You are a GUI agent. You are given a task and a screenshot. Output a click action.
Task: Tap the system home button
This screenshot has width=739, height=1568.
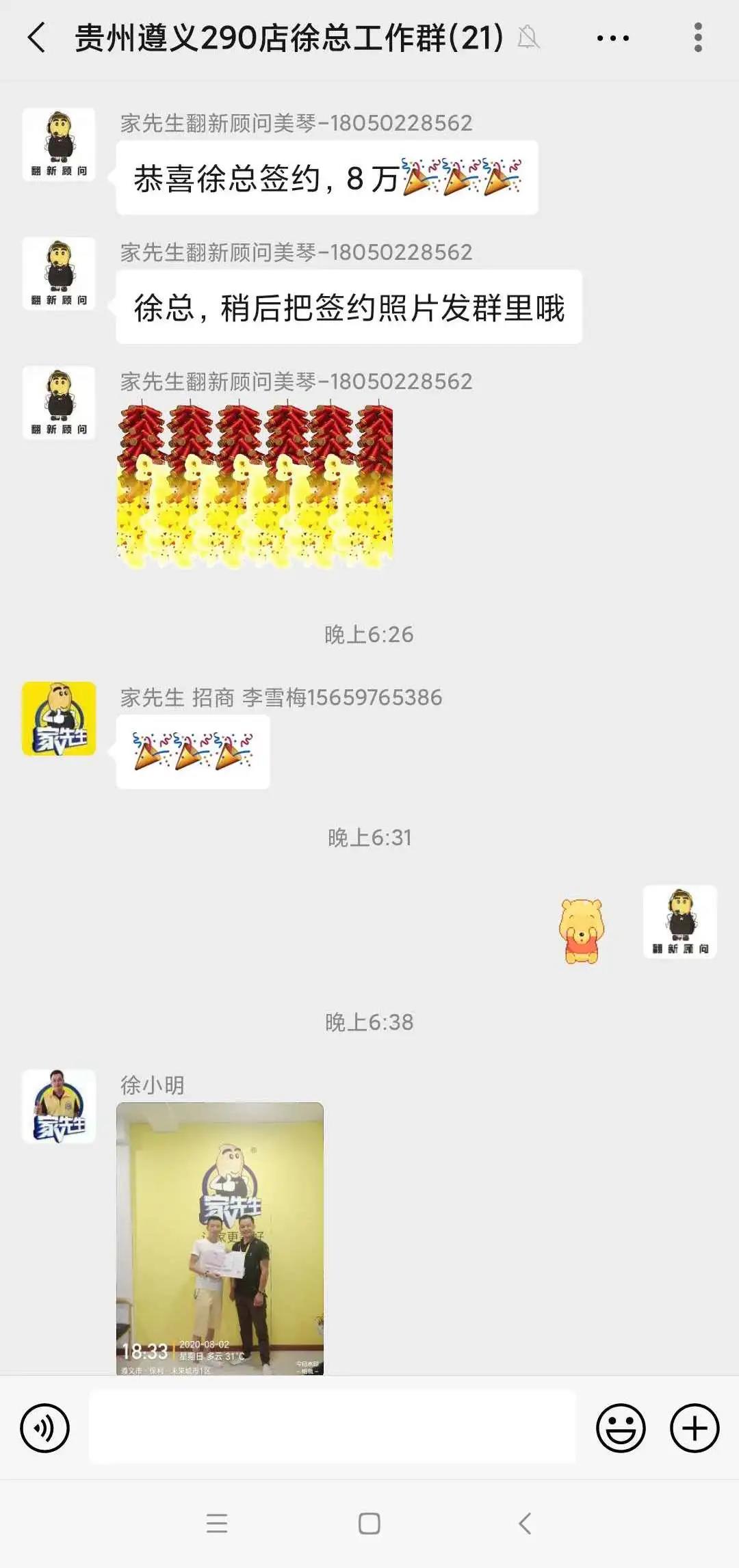369,1524
